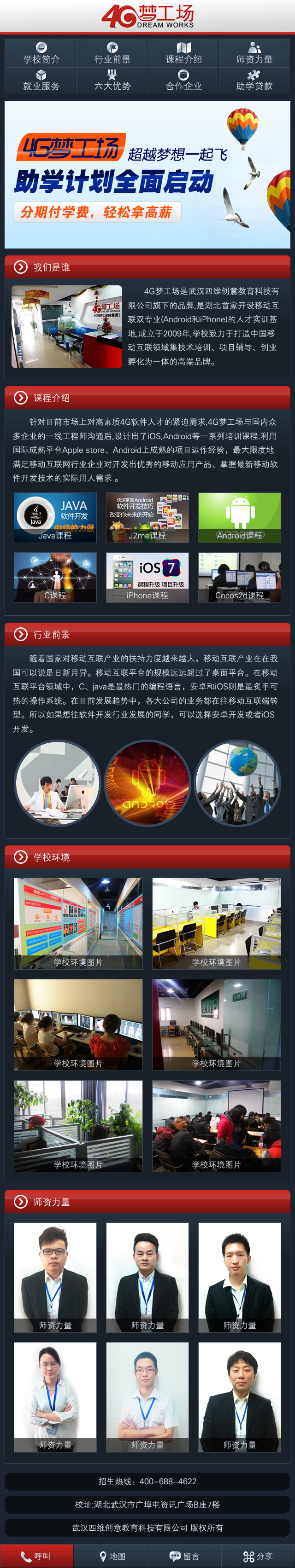This screenshot has width=295, height=1568.
Task: Select the iPhone课程 tile
Action: 147,577
